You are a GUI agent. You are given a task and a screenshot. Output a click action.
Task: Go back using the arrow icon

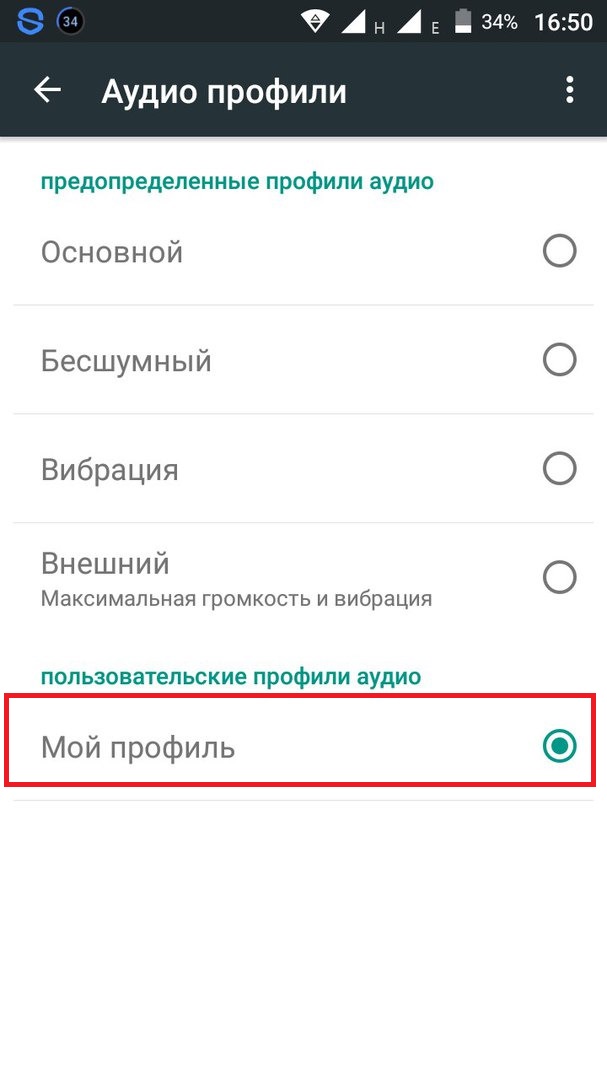click(x=48, y=90)
